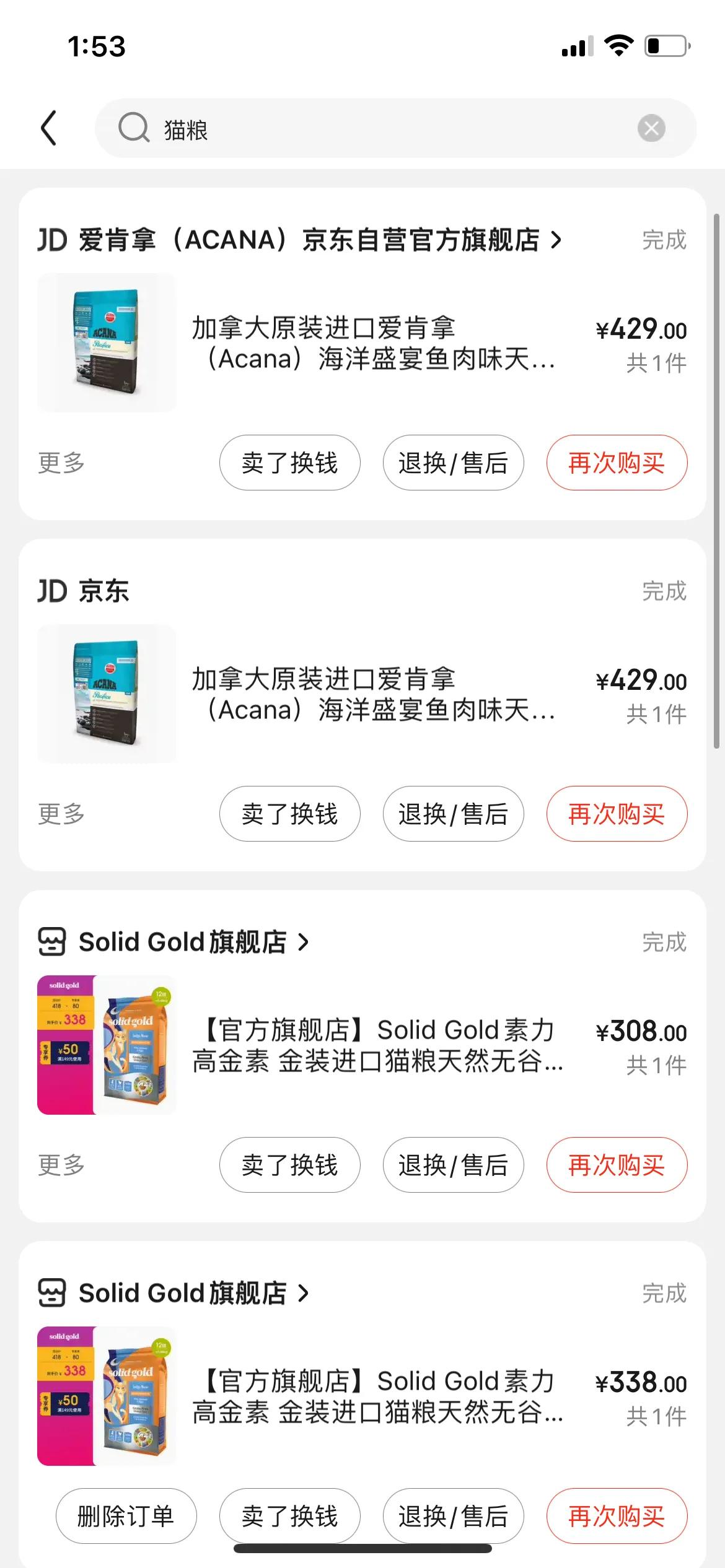Clear search text using the circular X icon

click(650, 129)
